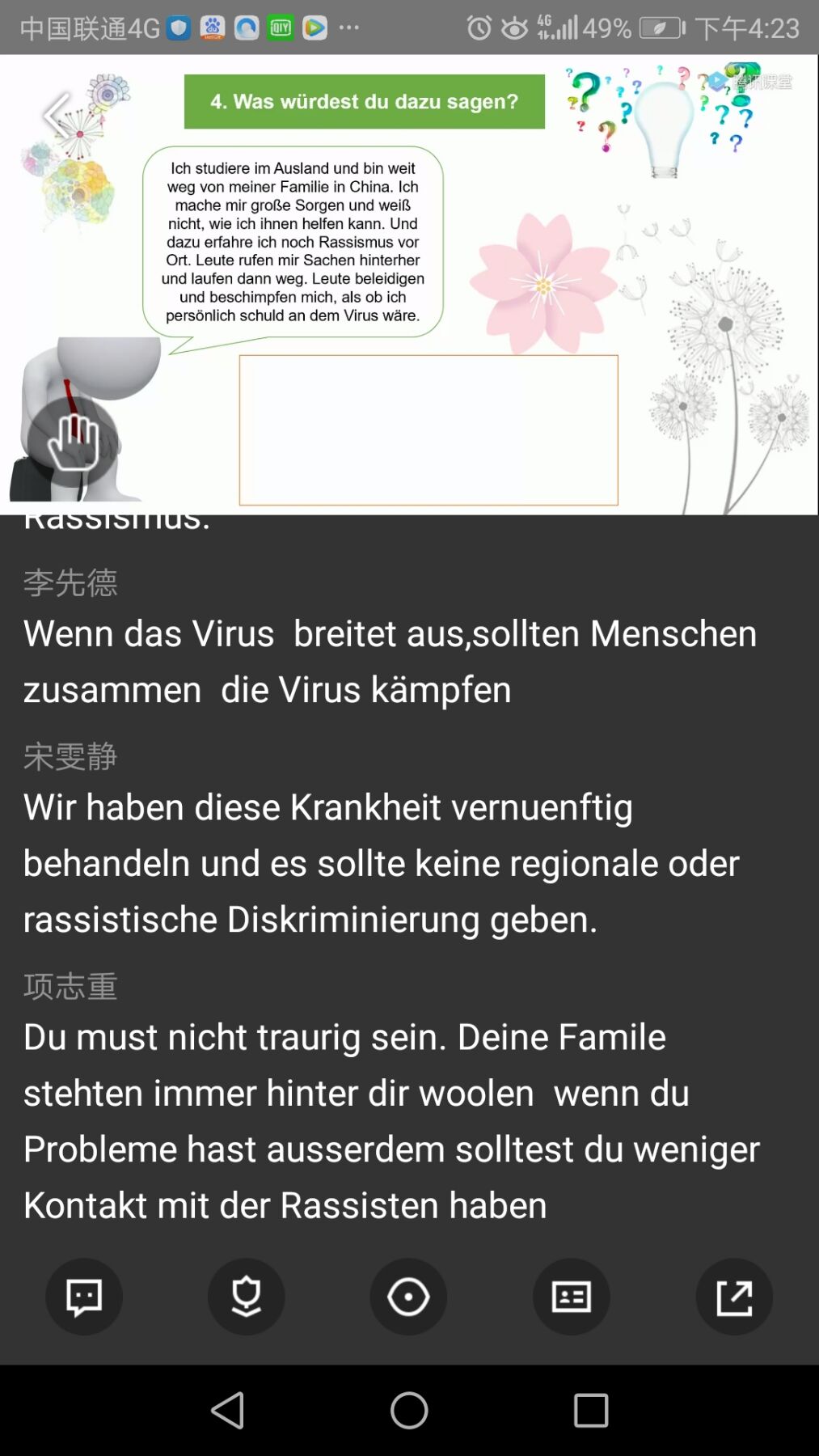Tap the share arrow icon
The height and width of the screenshot is (1456, 819).
734,1297
